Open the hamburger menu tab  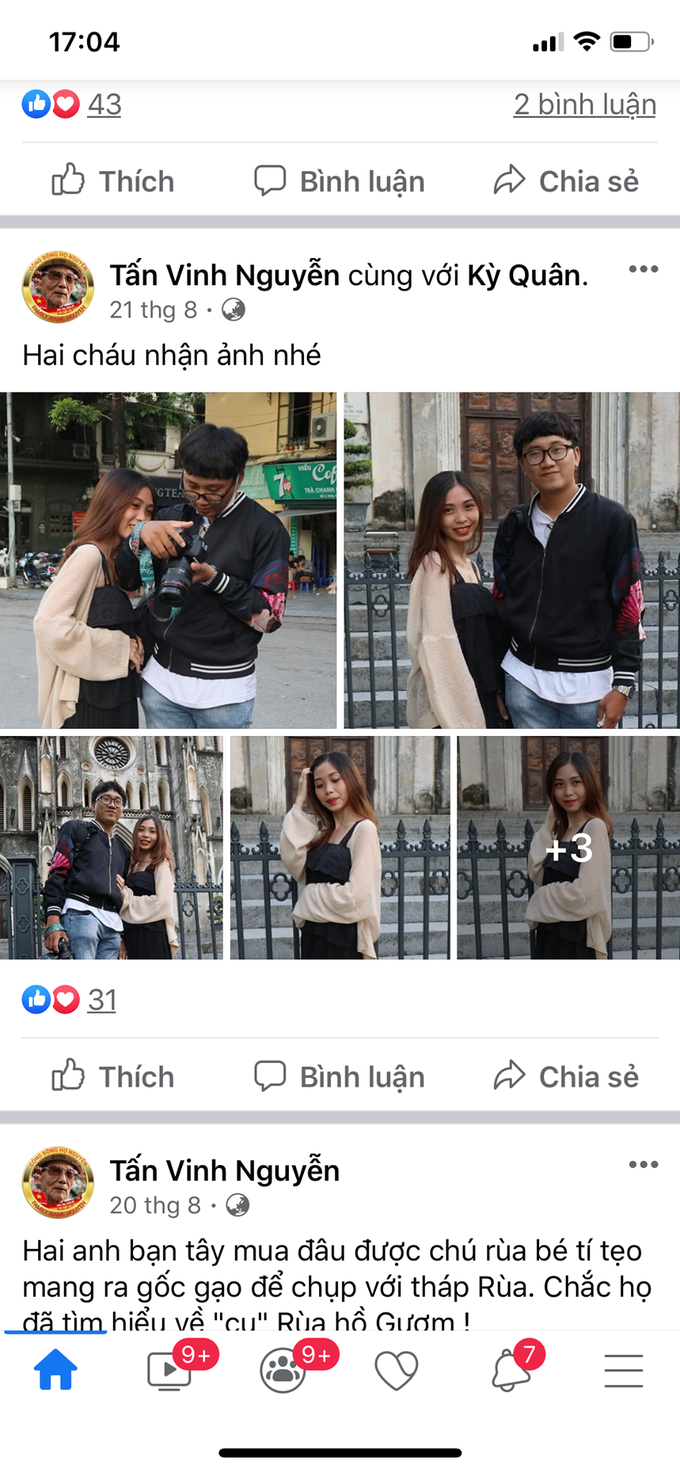[623, 1371]
